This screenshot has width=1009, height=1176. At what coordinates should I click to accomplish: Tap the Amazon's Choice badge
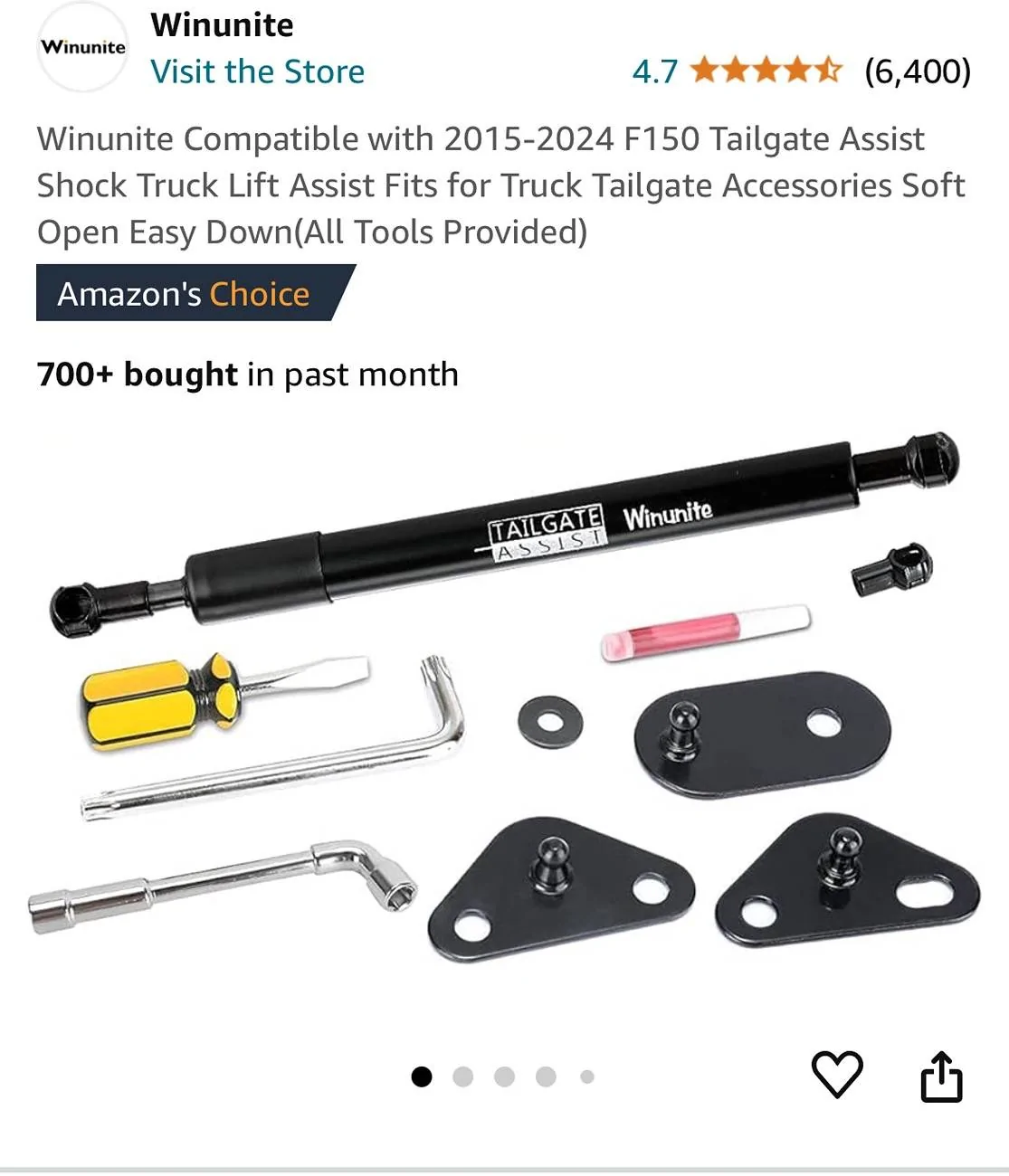185,294
